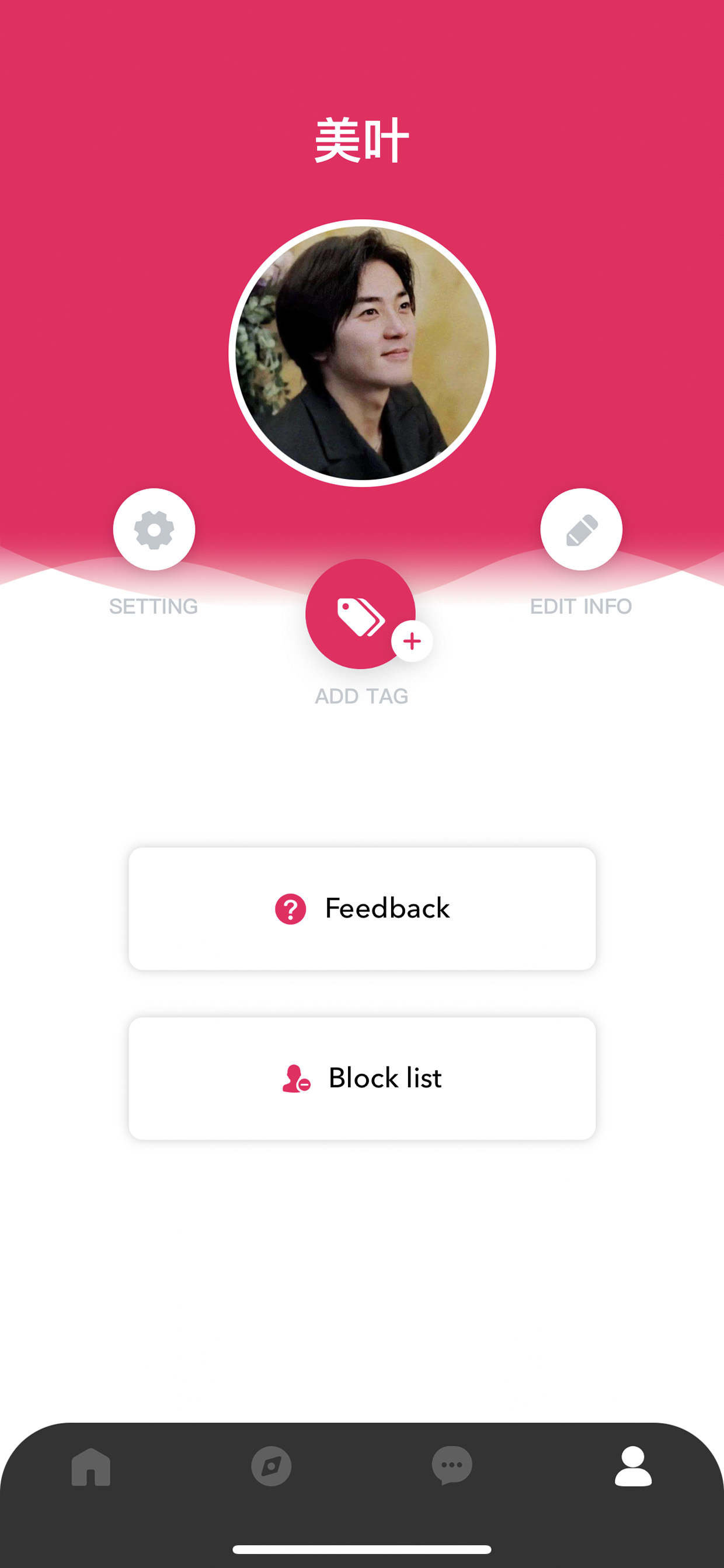The width and height of the screenshot is (724, 1568).
Task: Switch to the Home tab
Action: [91, 1466]
